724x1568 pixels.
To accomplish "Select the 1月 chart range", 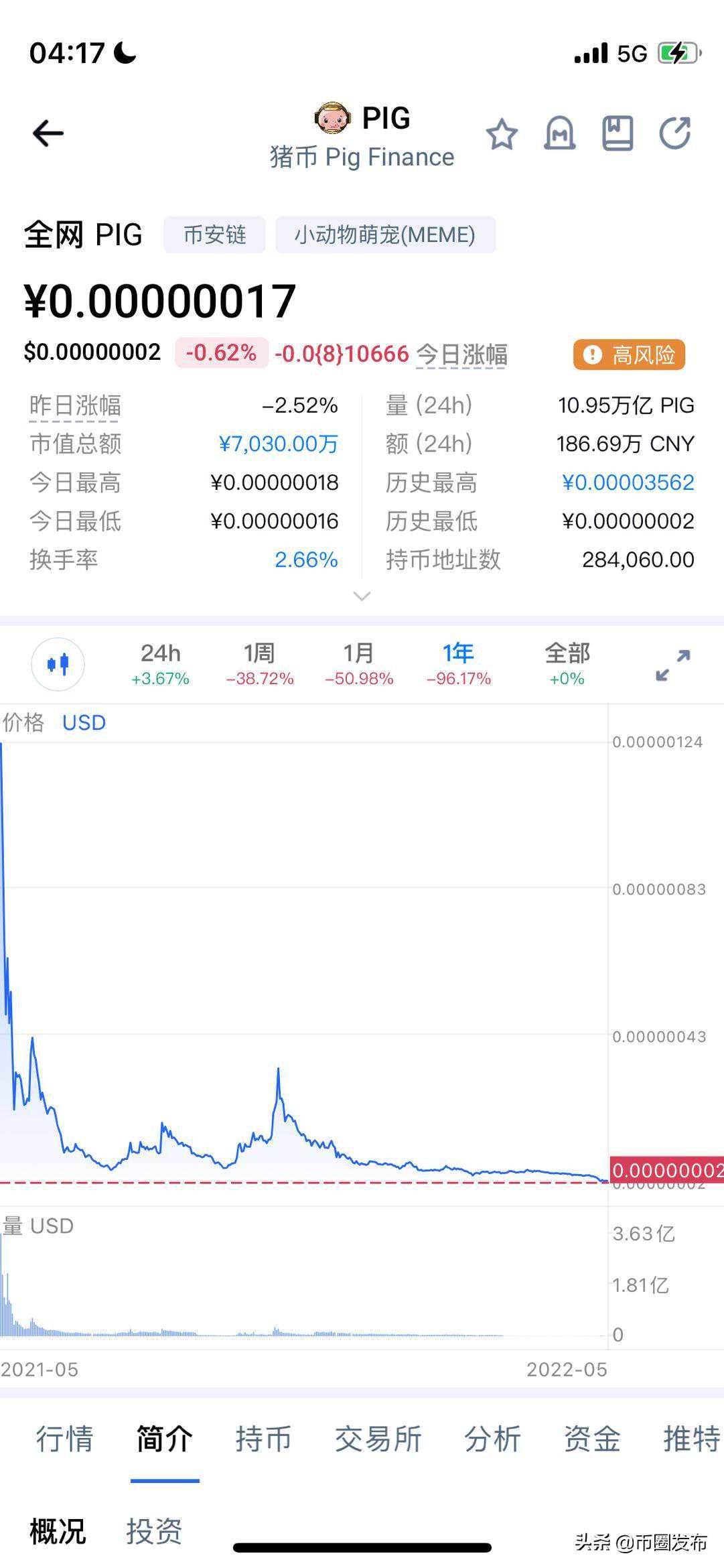I will pyautogui.click(x=359, y=663).
